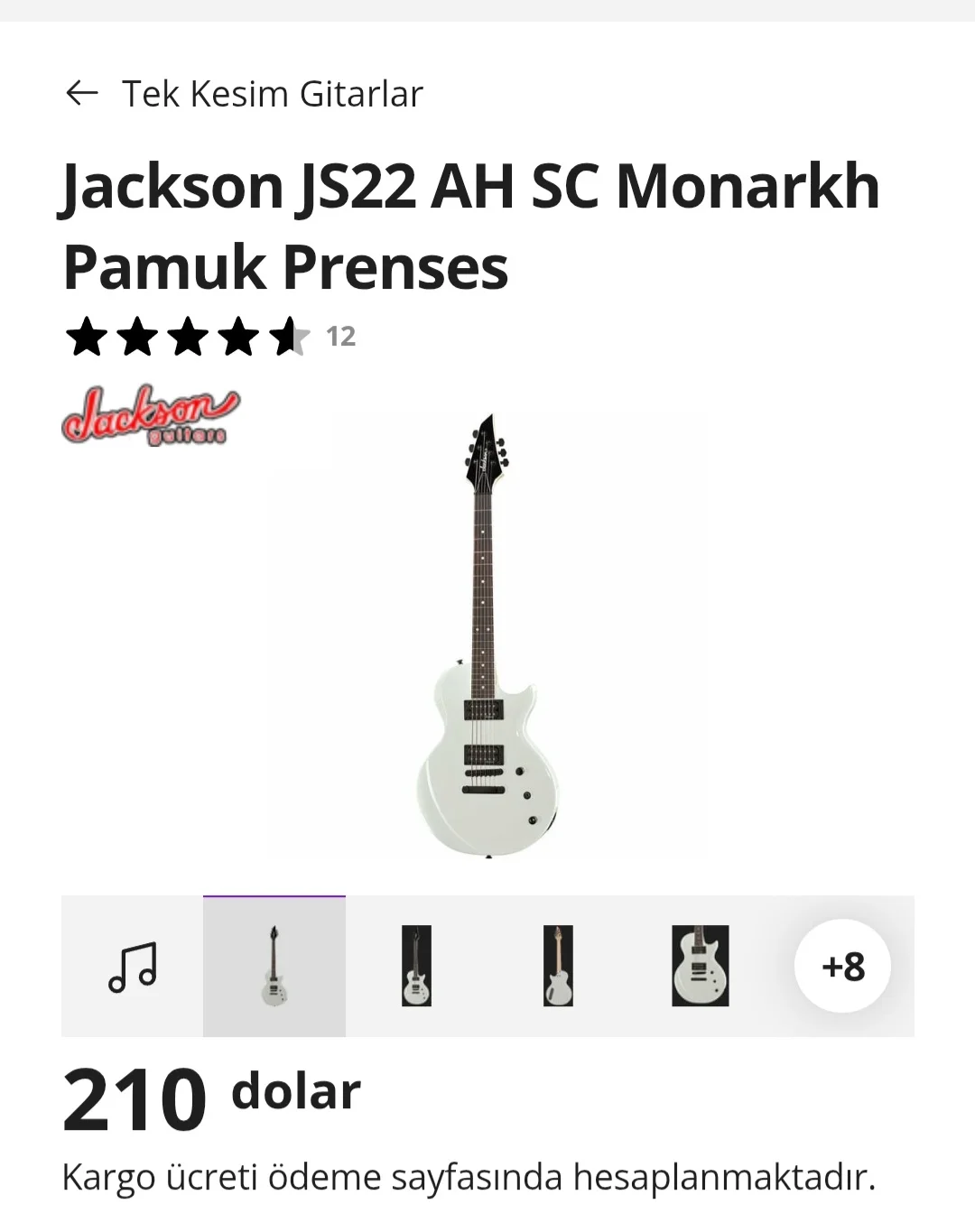Select the first full guitar thumbnail
Viewport: 975px width, 1232px height.
click(x=274, y=967)
